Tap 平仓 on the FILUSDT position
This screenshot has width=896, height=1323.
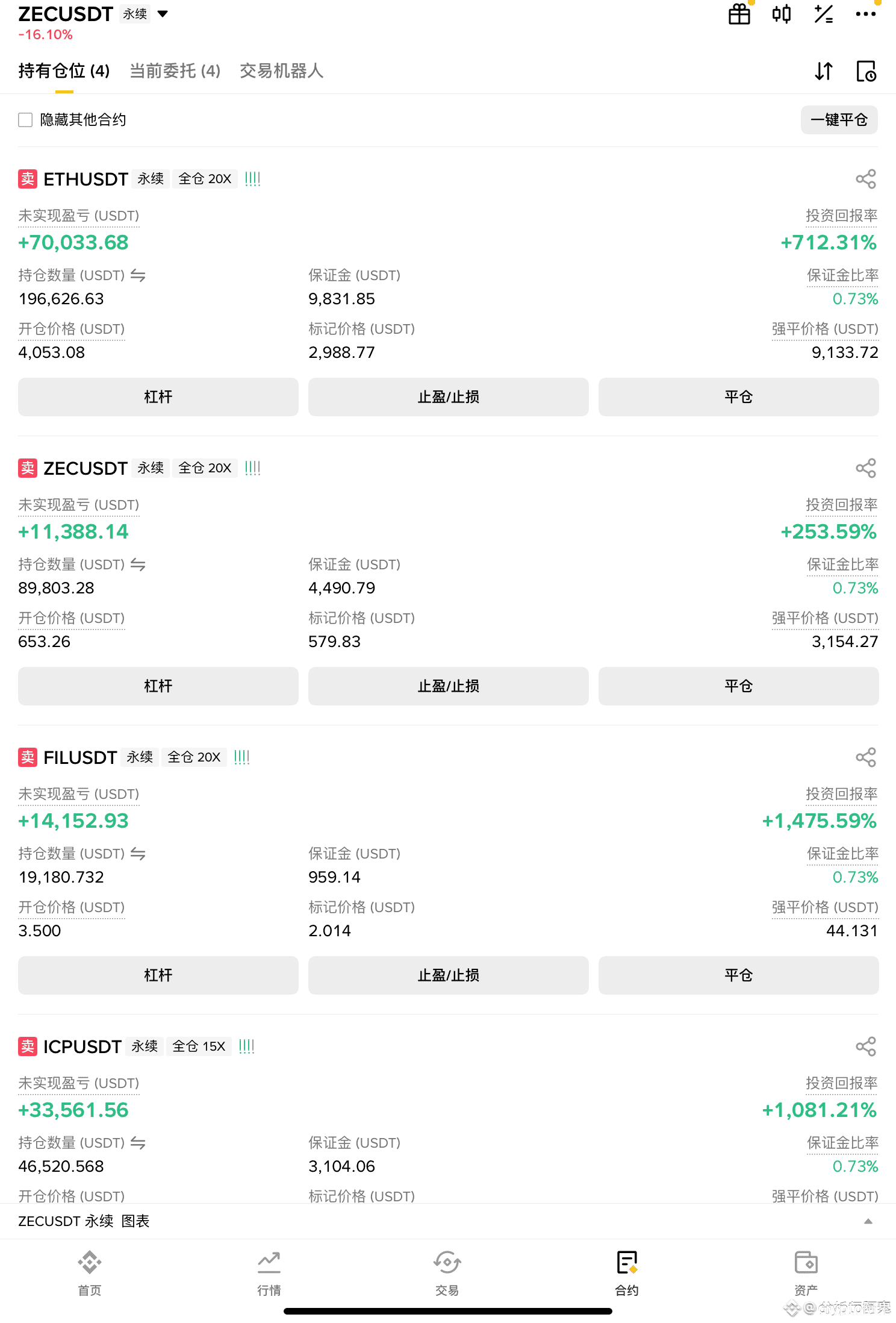tap(738, 975)
